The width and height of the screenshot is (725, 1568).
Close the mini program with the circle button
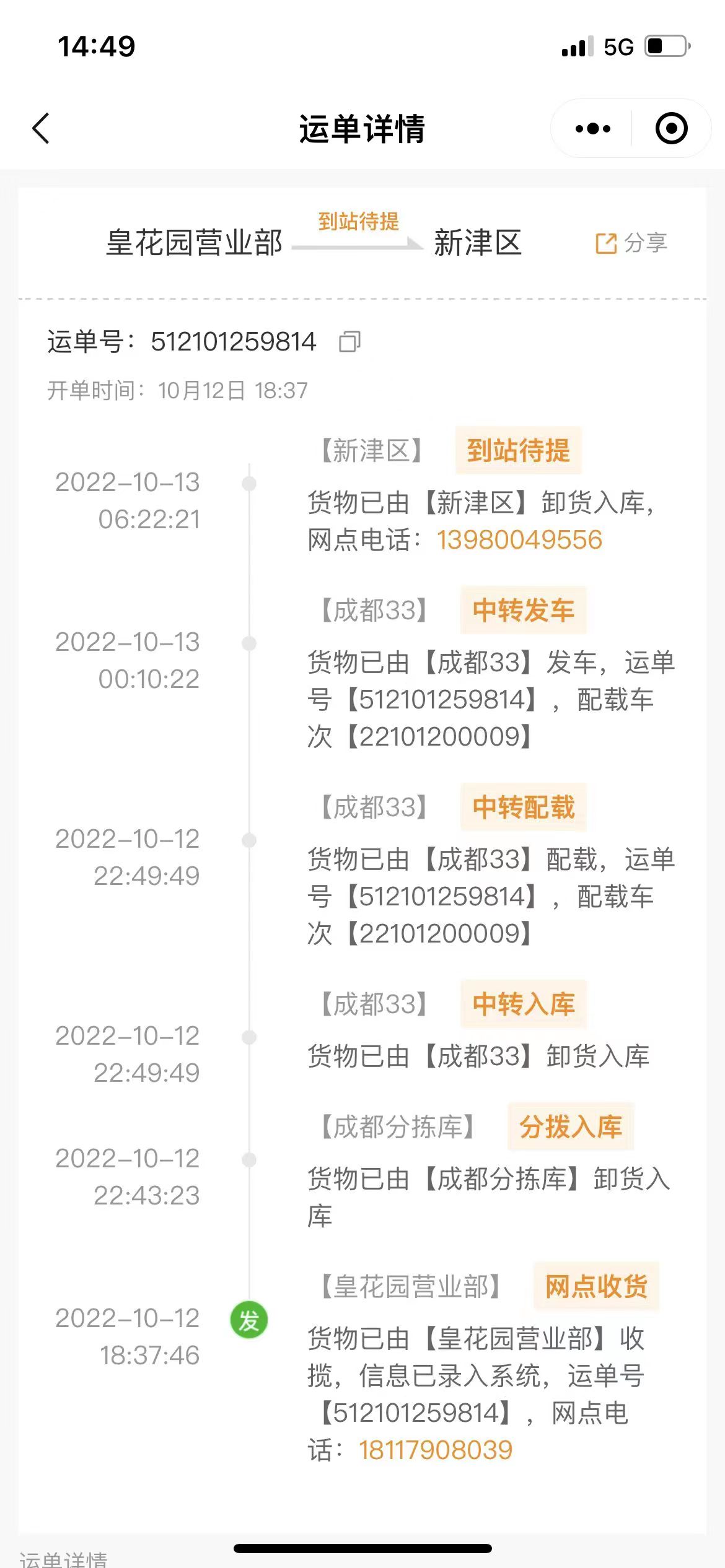[x=672, y=129]
